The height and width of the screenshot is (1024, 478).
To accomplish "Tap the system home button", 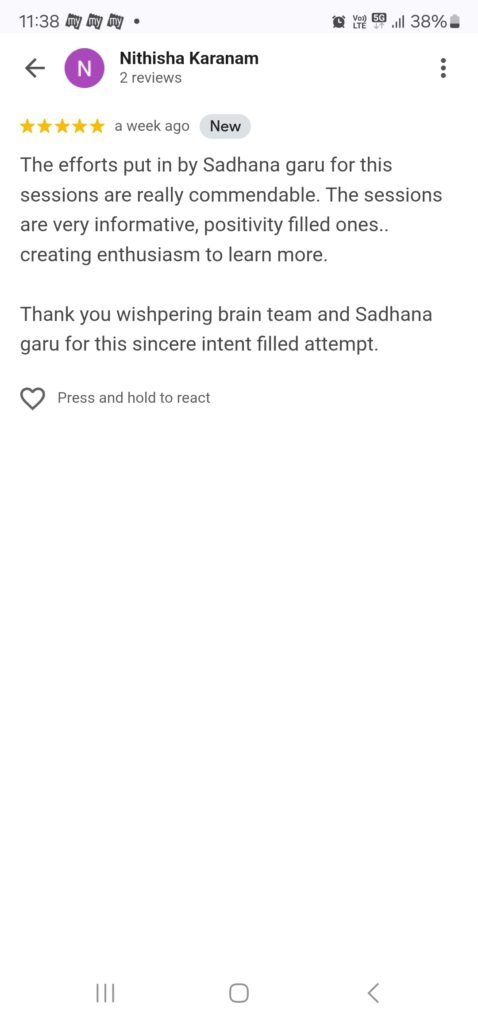I will 239,993.
